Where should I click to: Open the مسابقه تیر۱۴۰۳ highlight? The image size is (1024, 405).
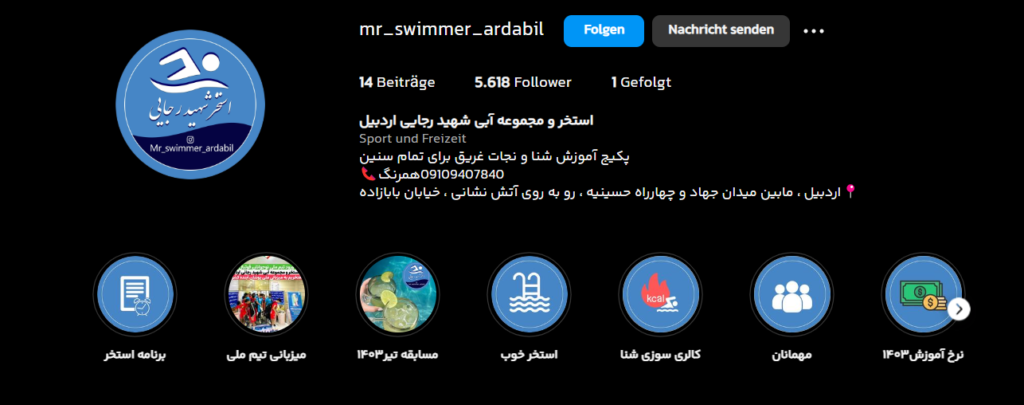click(x=397, y=295)
